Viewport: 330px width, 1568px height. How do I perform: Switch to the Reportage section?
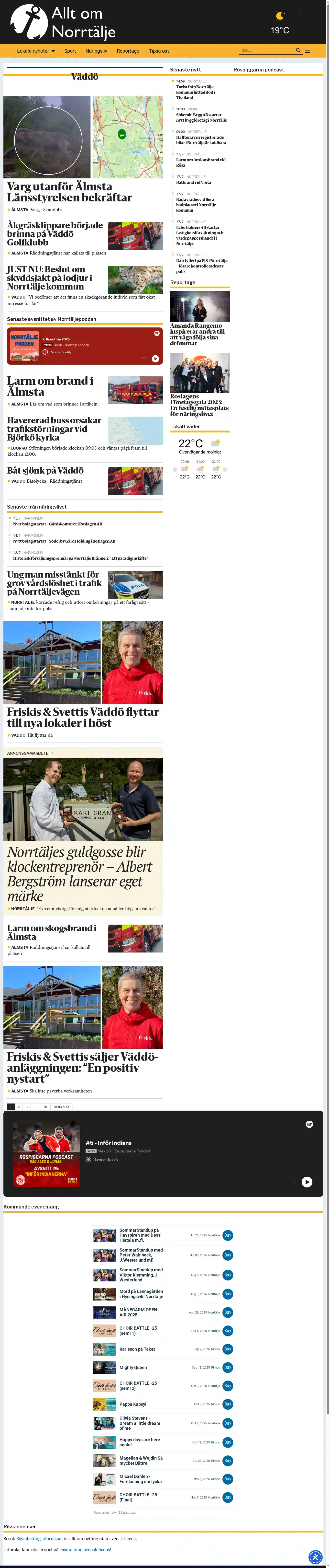[x=128, y=51]
